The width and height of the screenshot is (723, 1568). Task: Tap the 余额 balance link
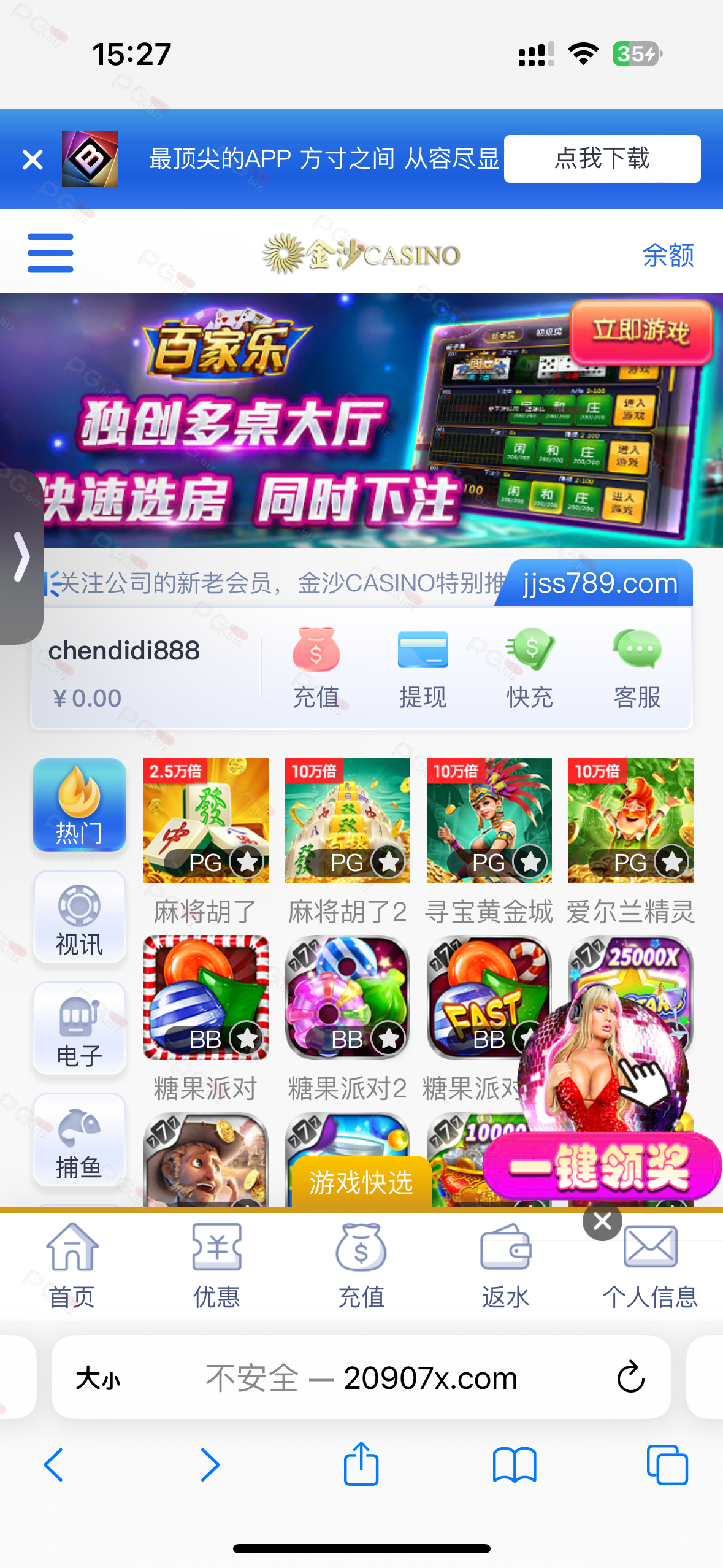668,255
